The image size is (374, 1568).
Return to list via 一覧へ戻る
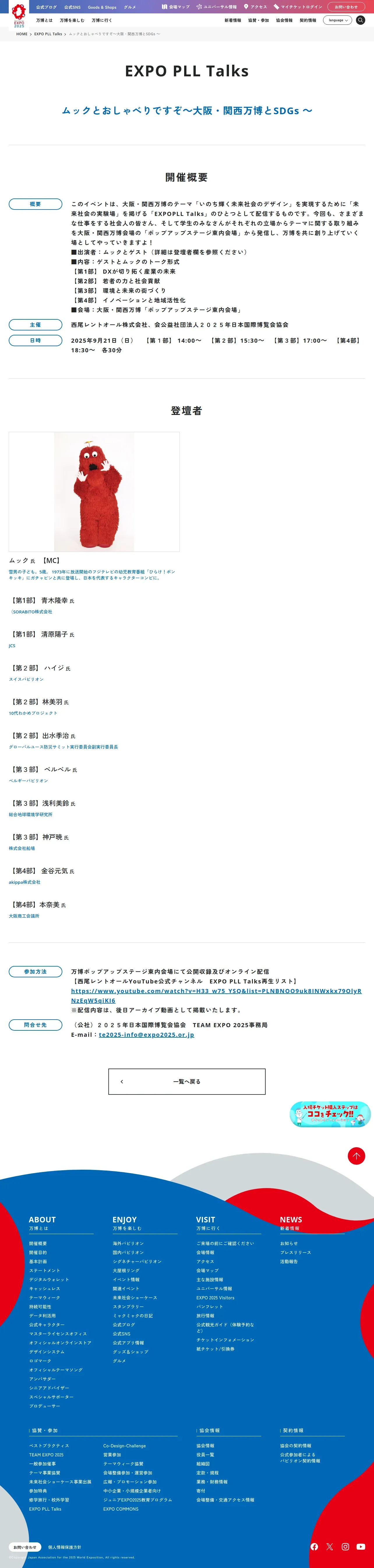tap(187, 1081)
